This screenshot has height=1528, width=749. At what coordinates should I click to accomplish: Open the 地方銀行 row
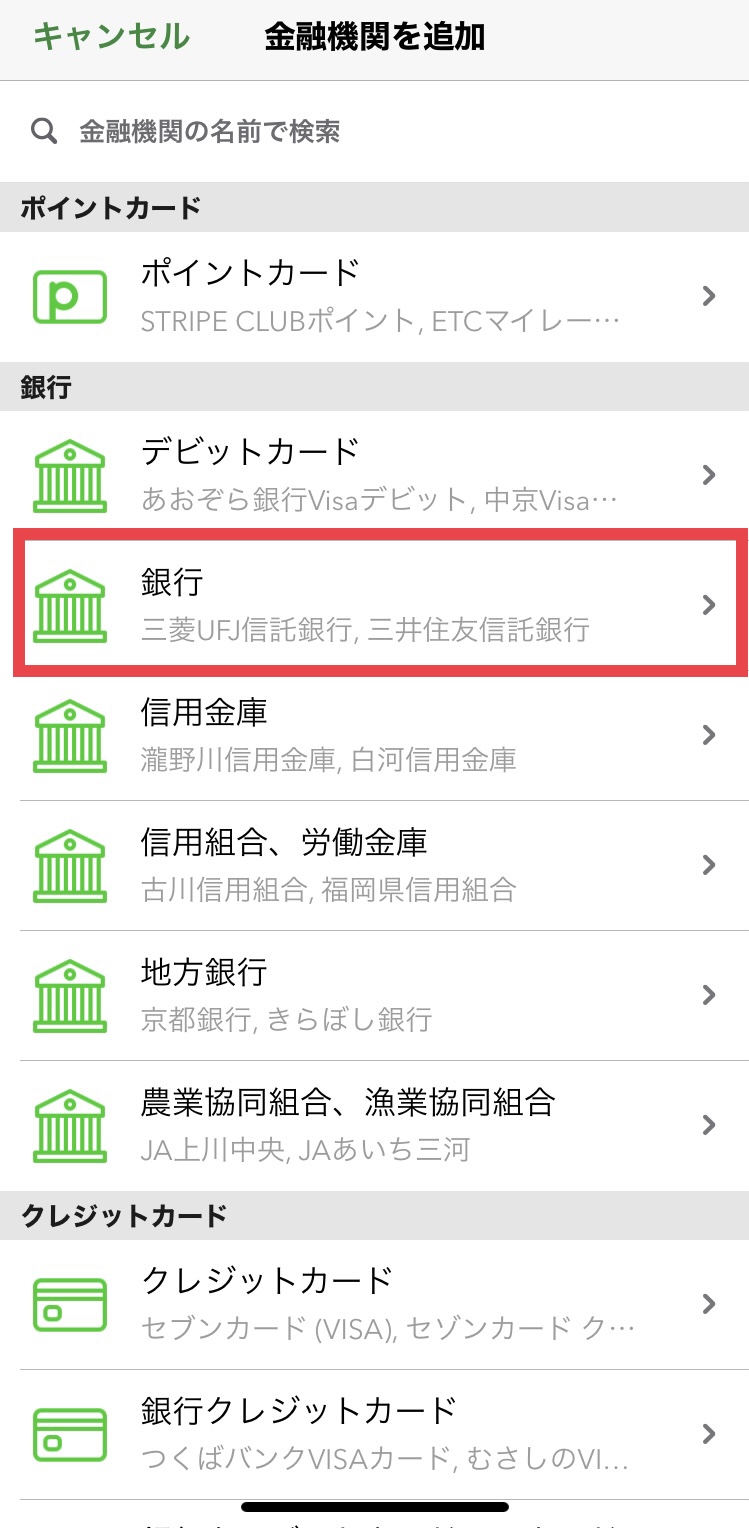[x=374, y=995]
